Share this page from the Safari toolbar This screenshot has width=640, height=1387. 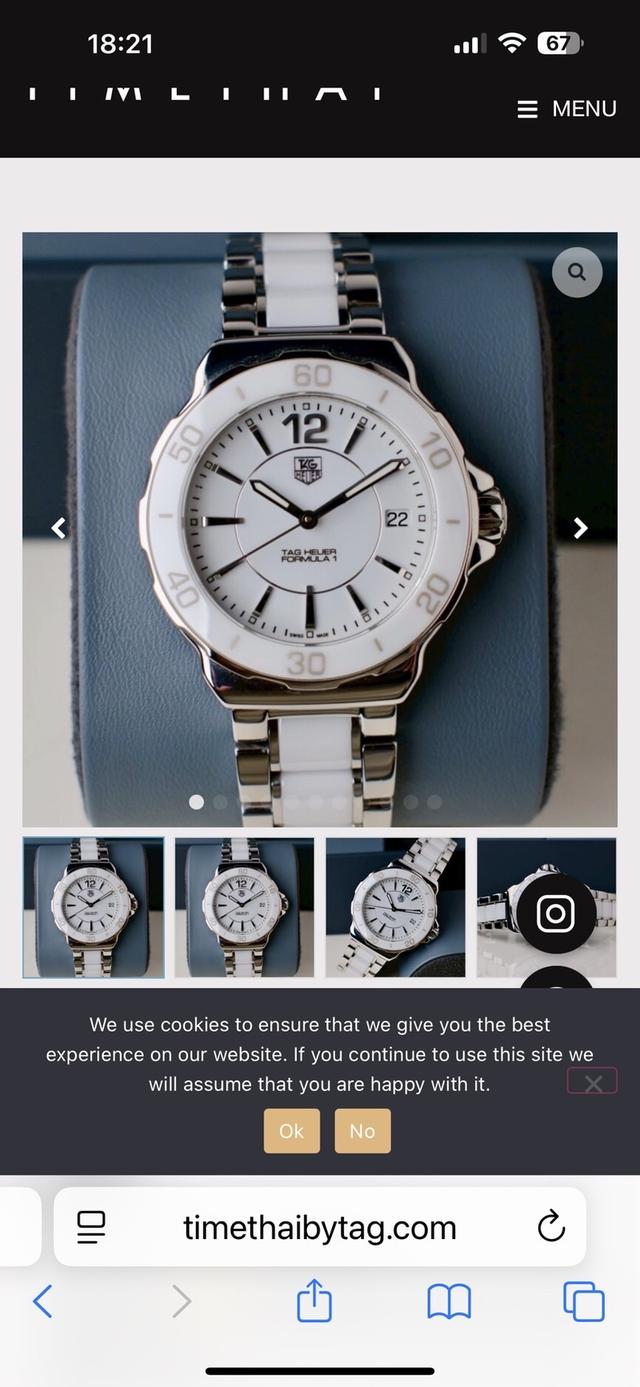[x=314, y=1301]
